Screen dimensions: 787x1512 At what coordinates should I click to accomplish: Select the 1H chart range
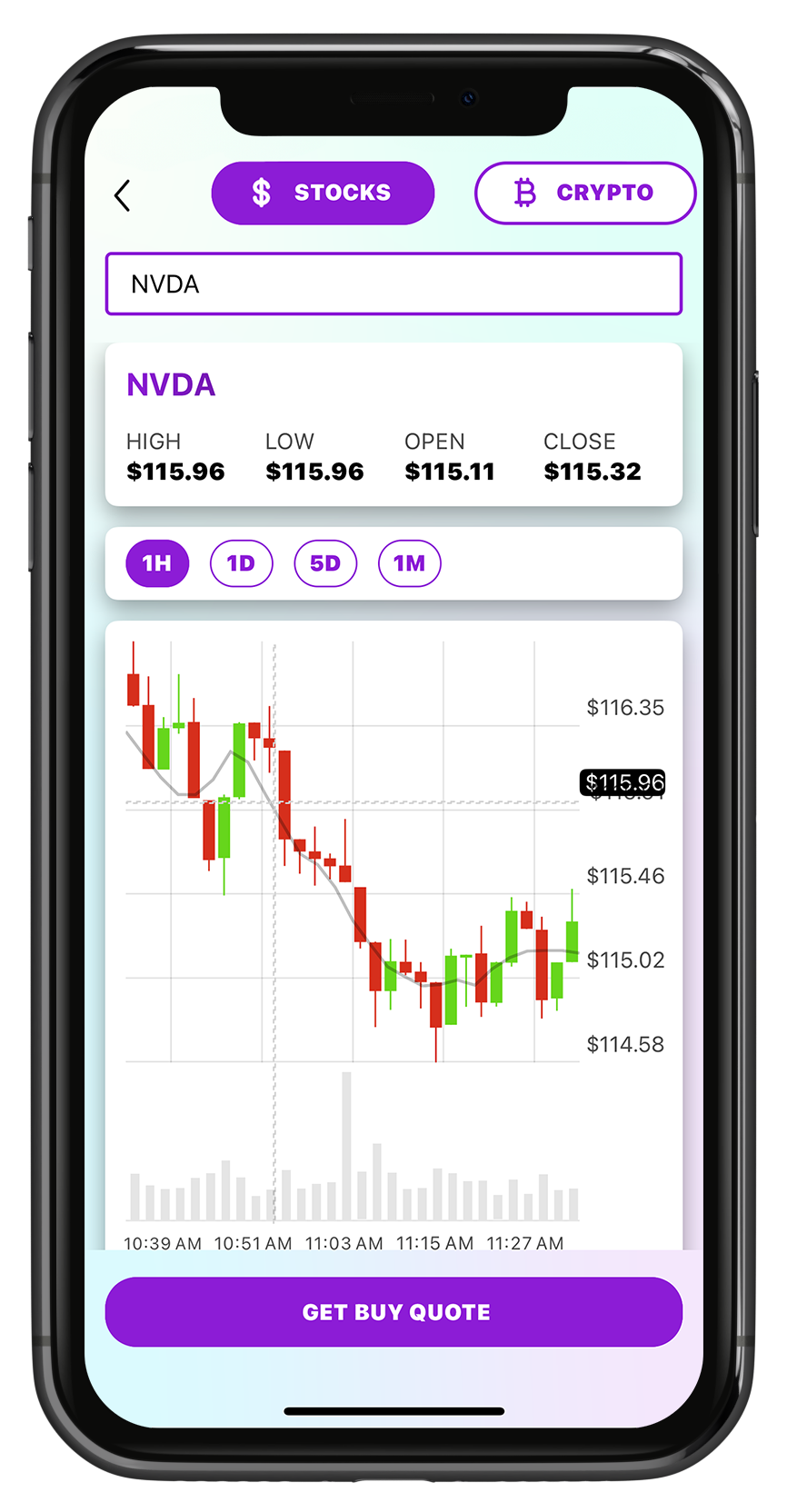[157, 563]
